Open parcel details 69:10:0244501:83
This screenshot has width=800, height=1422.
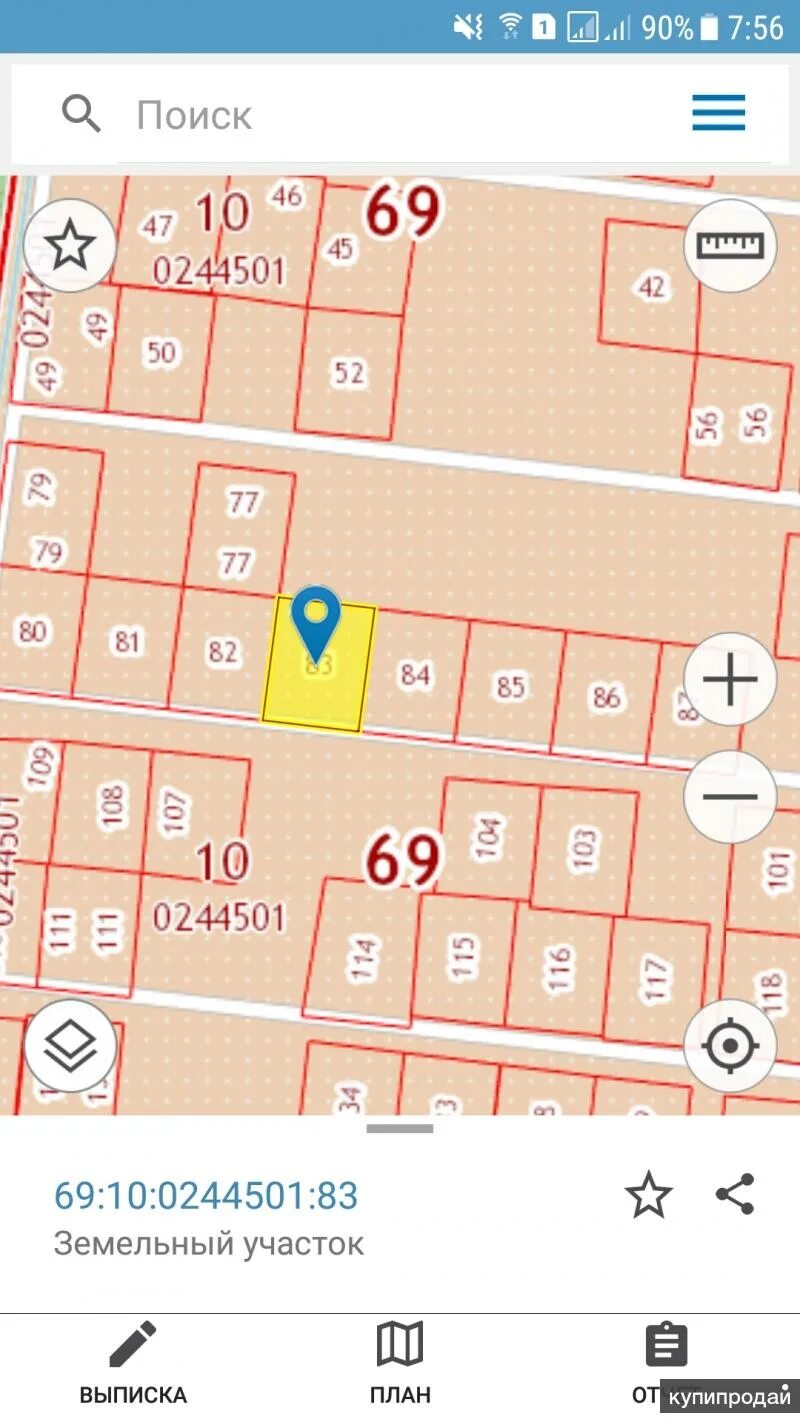206,1196
